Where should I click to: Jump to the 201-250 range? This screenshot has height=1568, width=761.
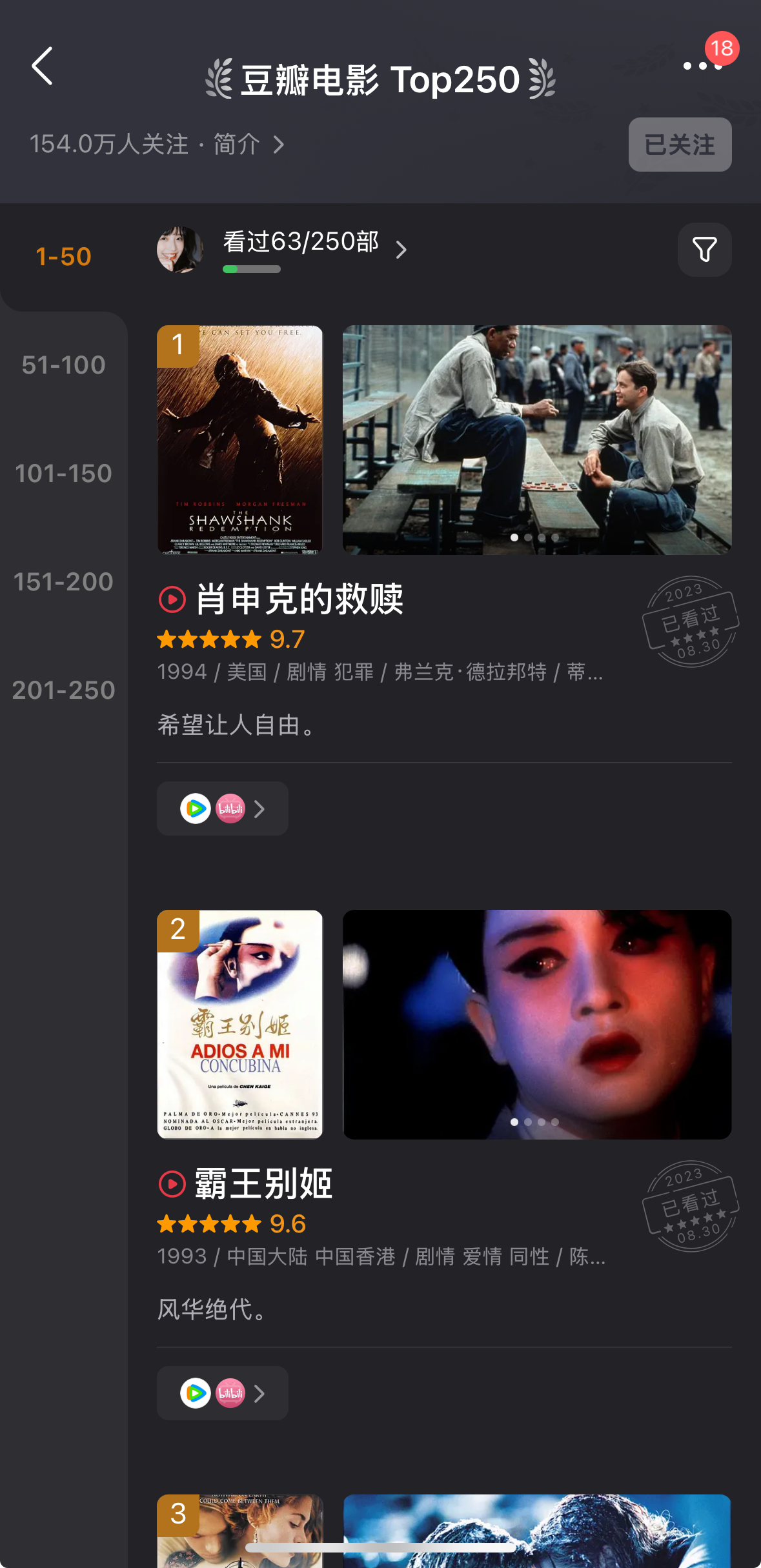pos(63,690)
